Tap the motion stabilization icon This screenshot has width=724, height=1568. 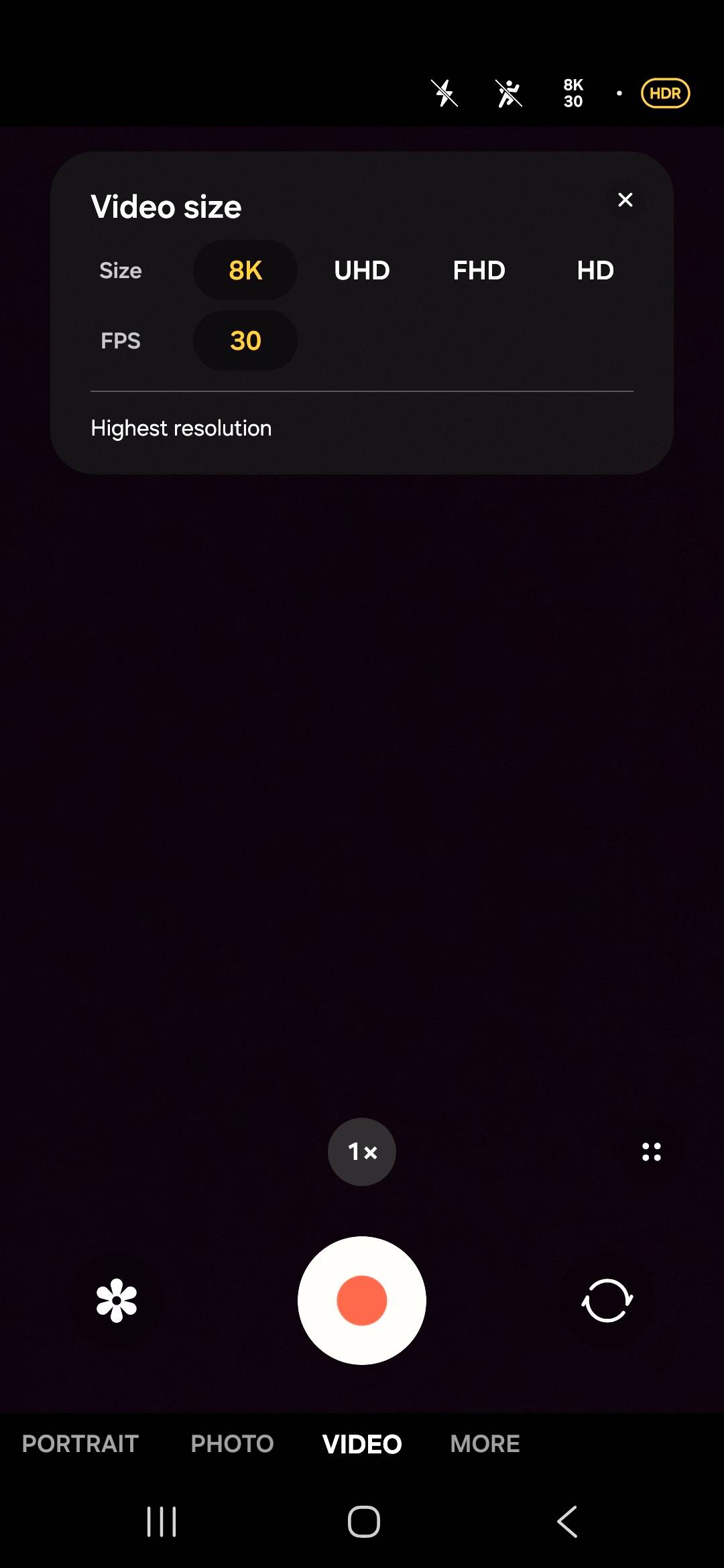509,93
